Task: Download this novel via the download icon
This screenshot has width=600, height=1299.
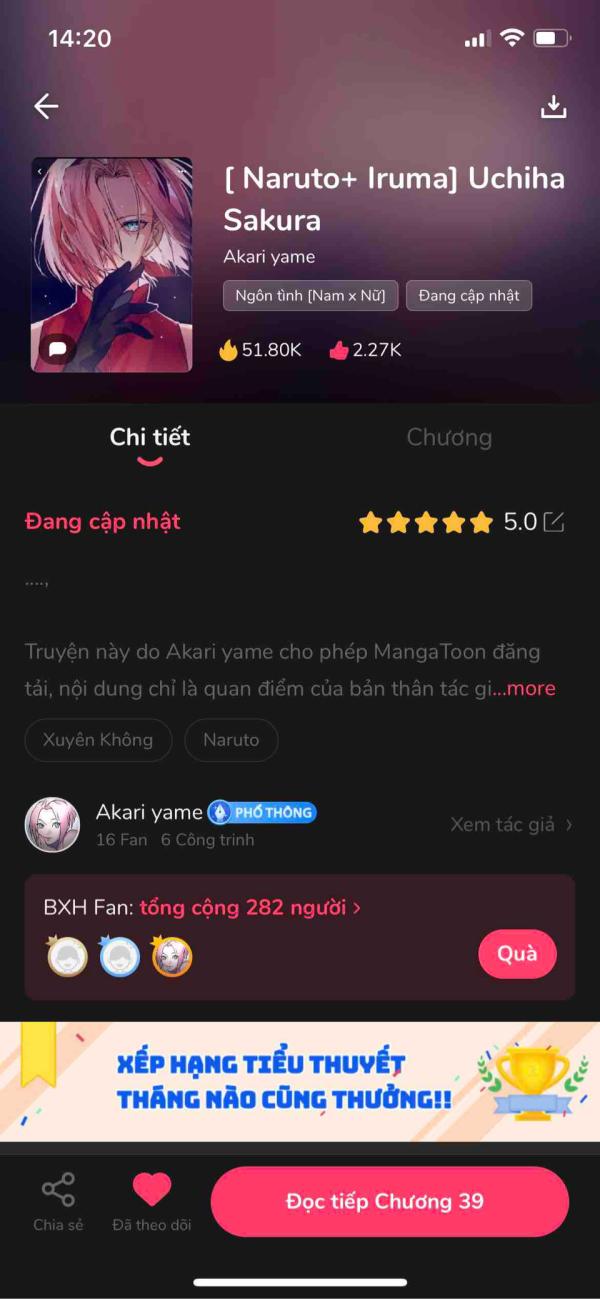Action: click(553, 107)
